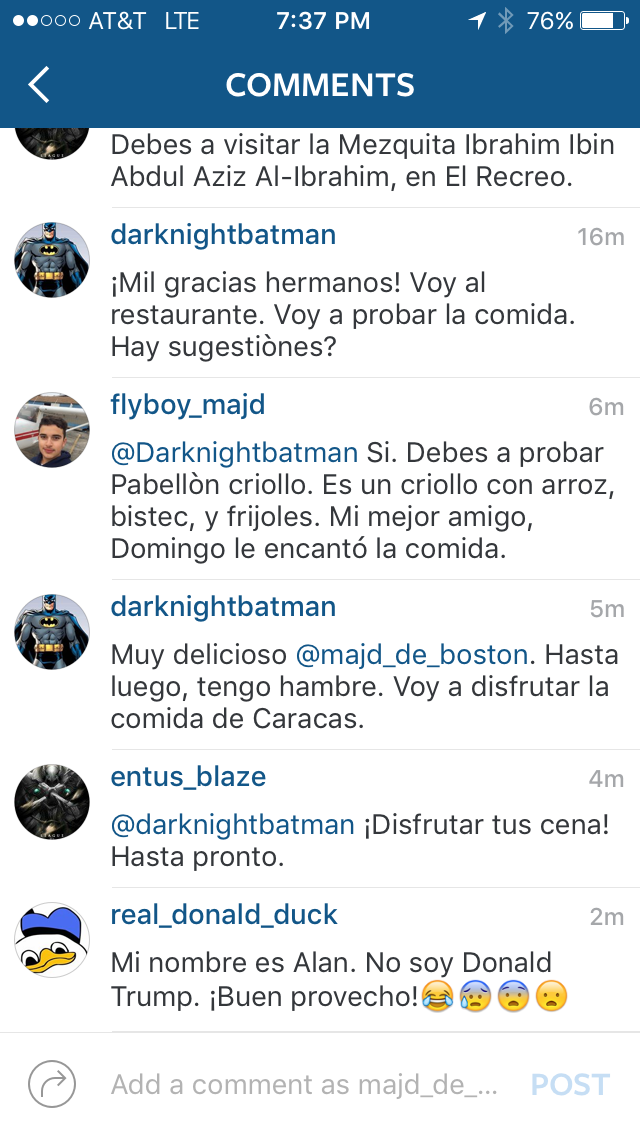Go back from the Comments screen
640x1136 pixels.
38,85
